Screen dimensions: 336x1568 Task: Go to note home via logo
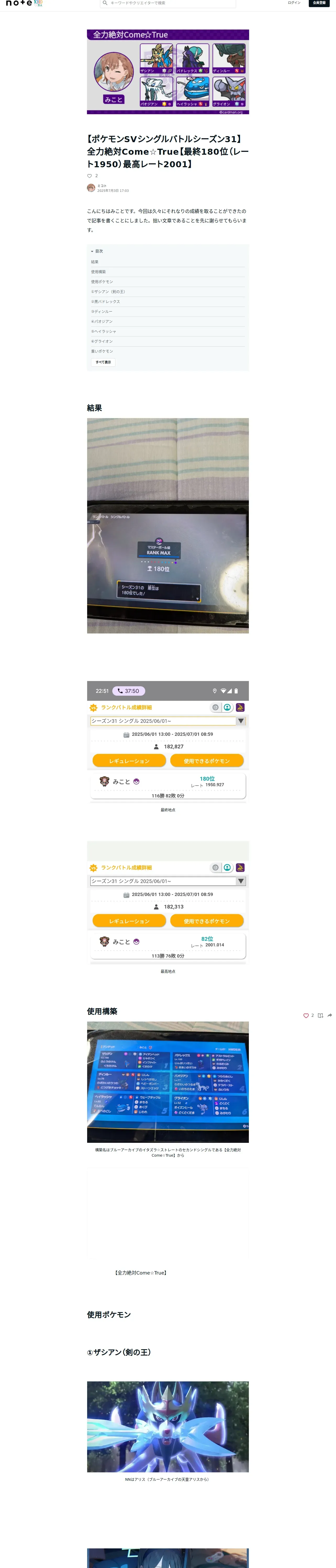pos(19,3)
